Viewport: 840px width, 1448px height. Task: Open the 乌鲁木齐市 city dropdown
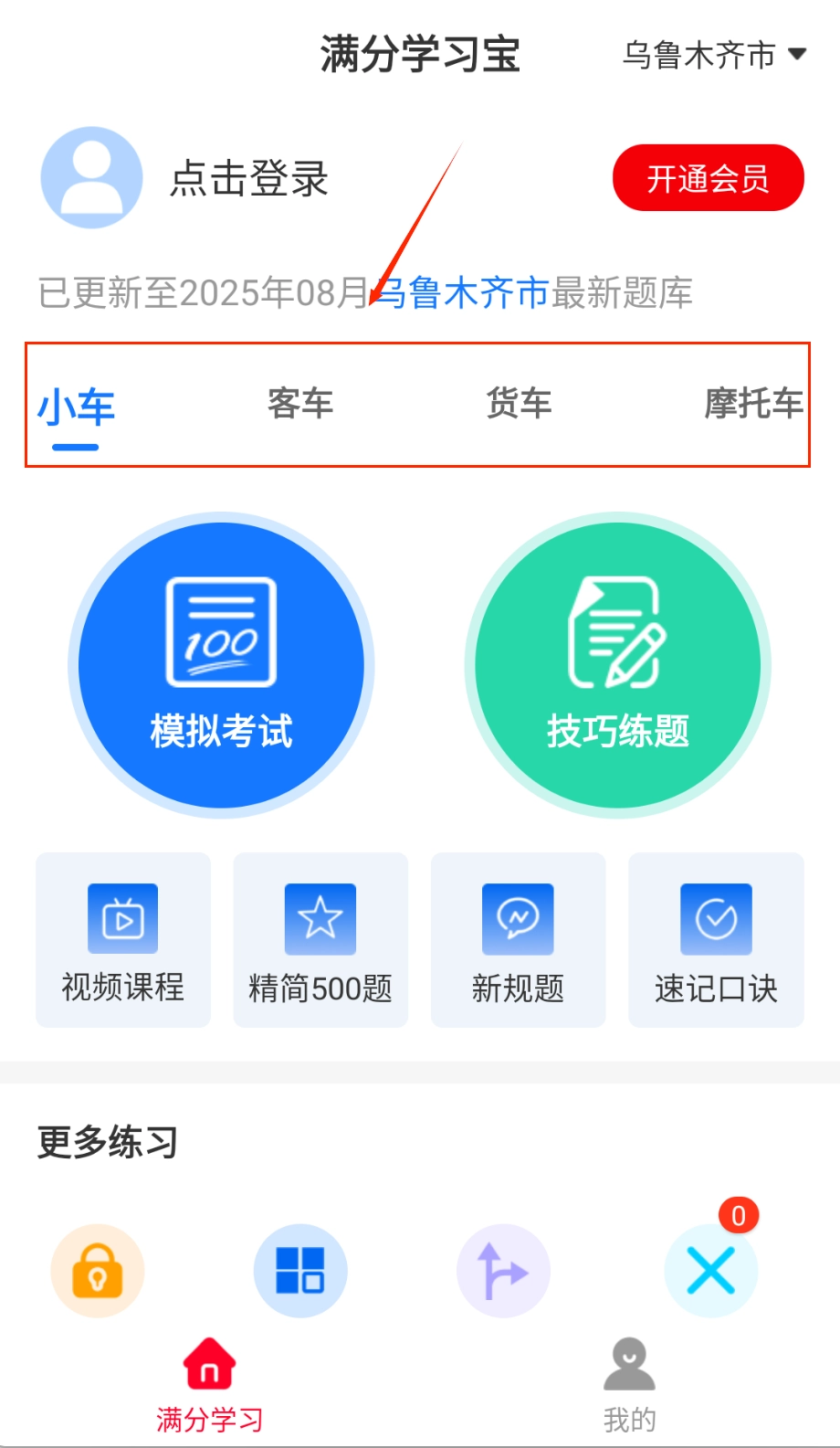tap(714, 55)
